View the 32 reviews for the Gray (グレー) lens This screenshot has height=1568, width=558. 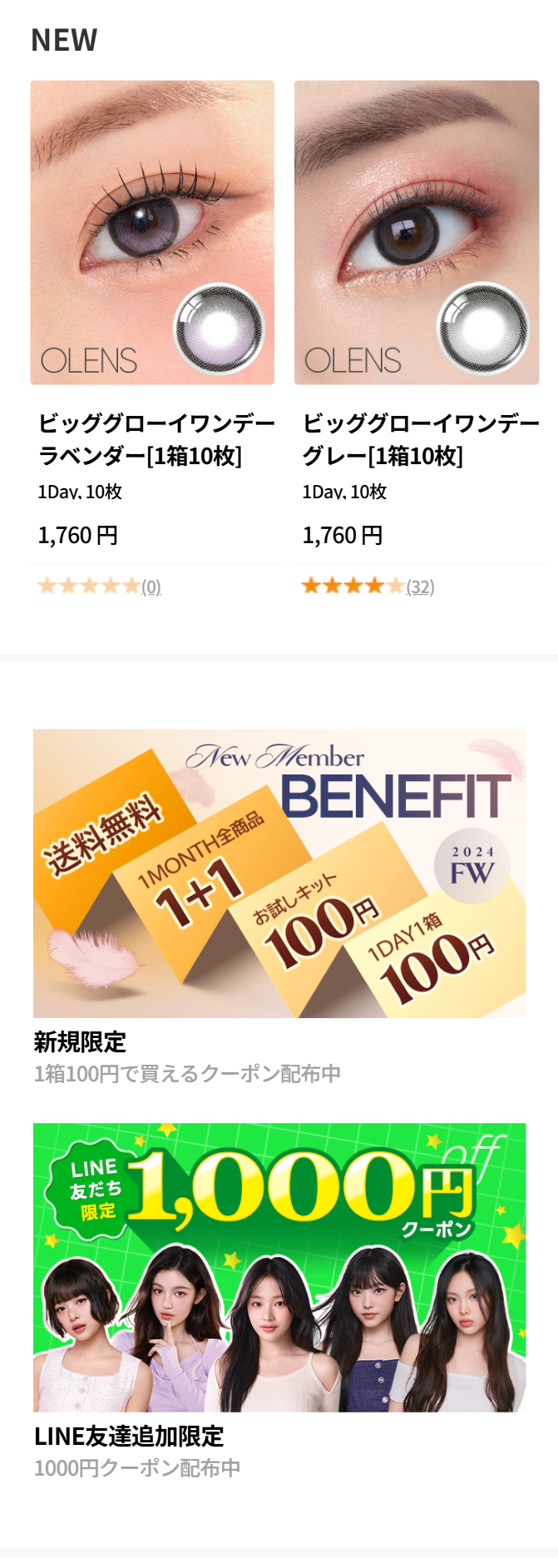420,587
